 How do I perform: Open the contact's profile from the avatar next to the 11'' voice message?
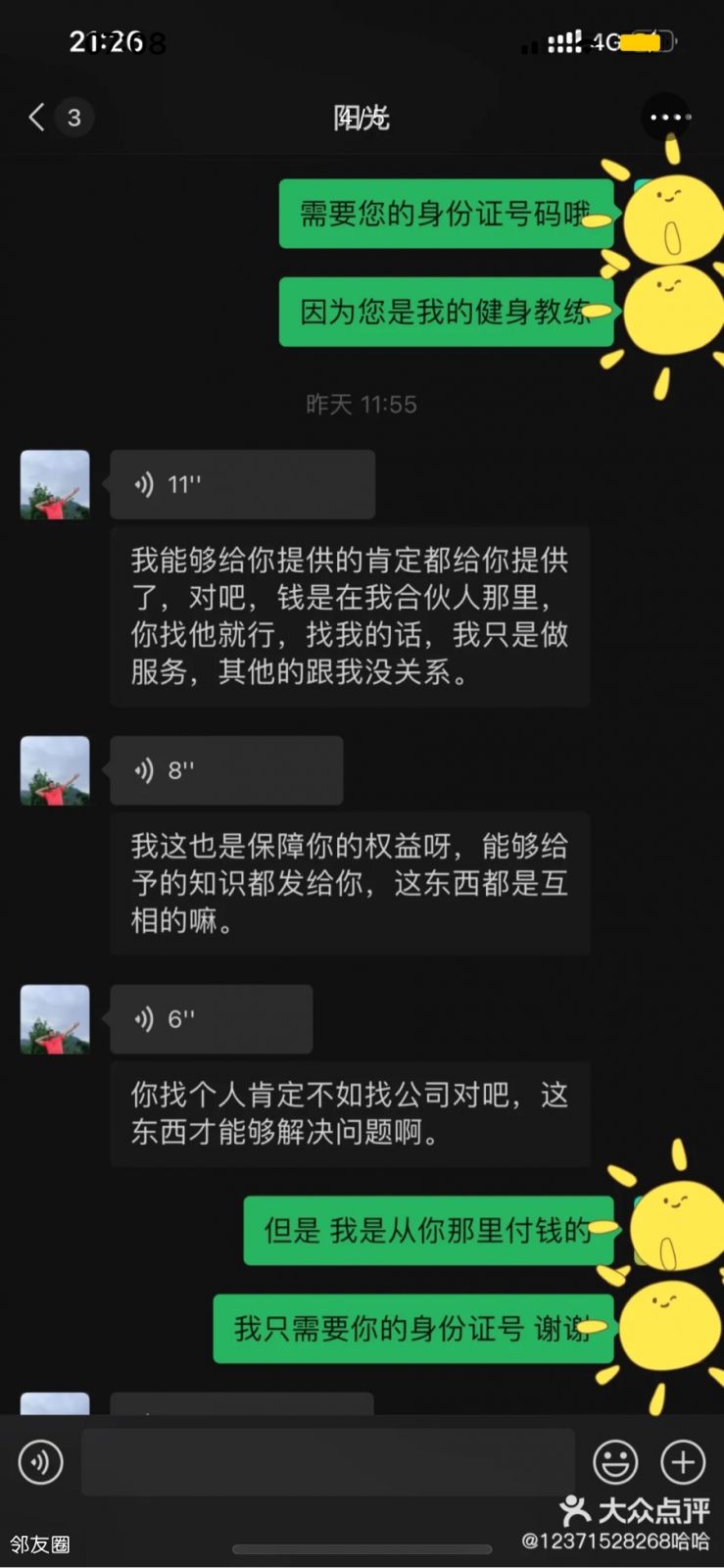coord(55,484)
